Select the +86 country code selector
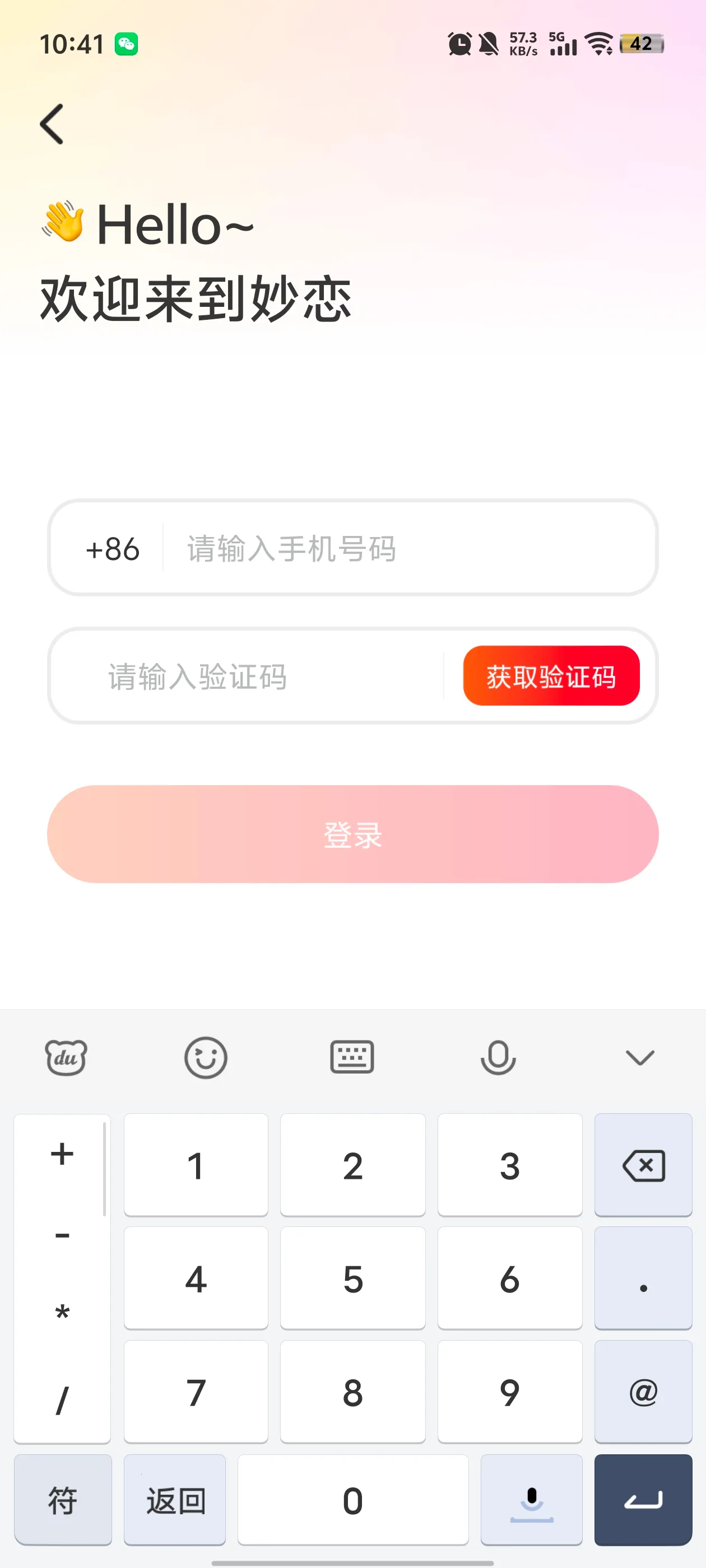Viewport: 706px width, 1568px height. (x=113, y=550)
